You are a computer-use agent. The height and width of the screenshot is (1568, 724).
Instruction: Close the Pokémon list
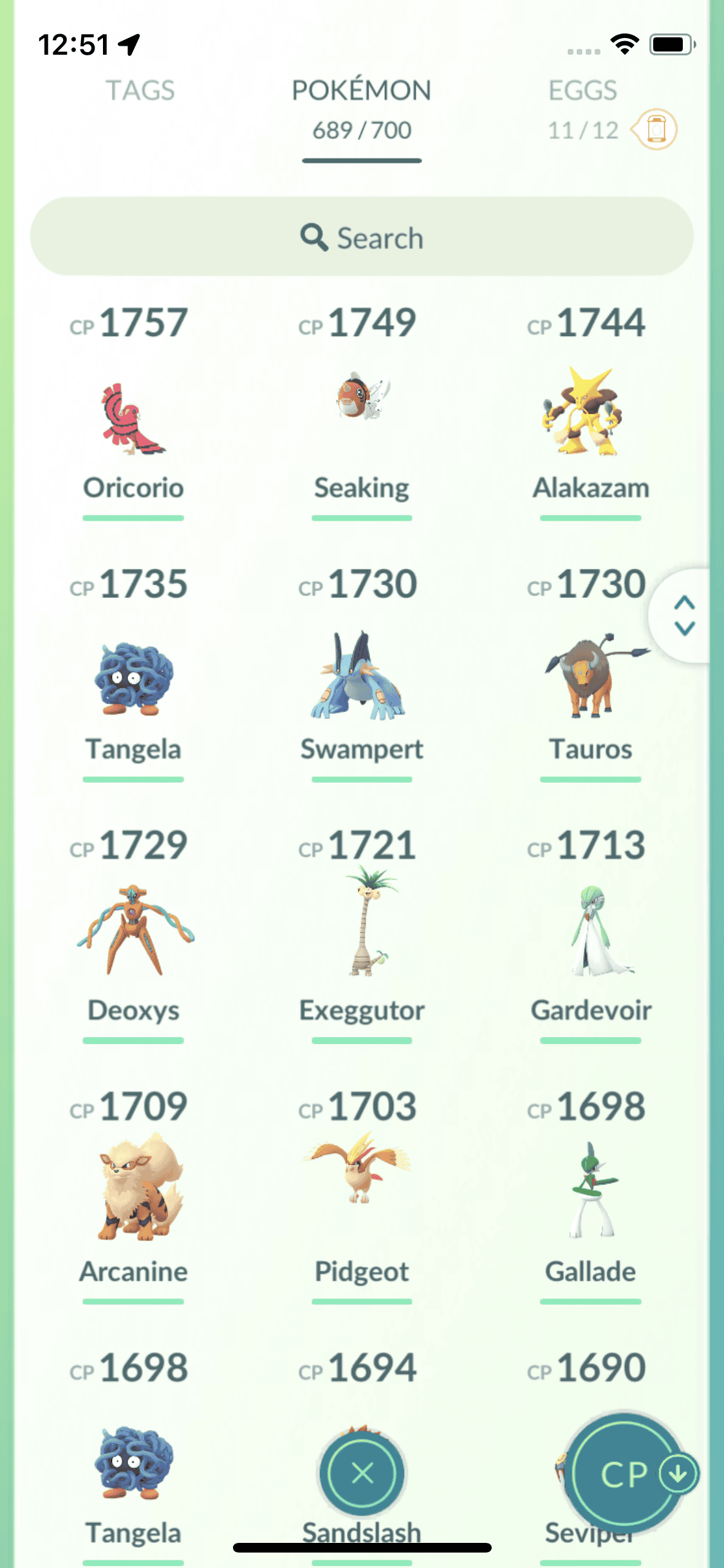(362, 1473)
